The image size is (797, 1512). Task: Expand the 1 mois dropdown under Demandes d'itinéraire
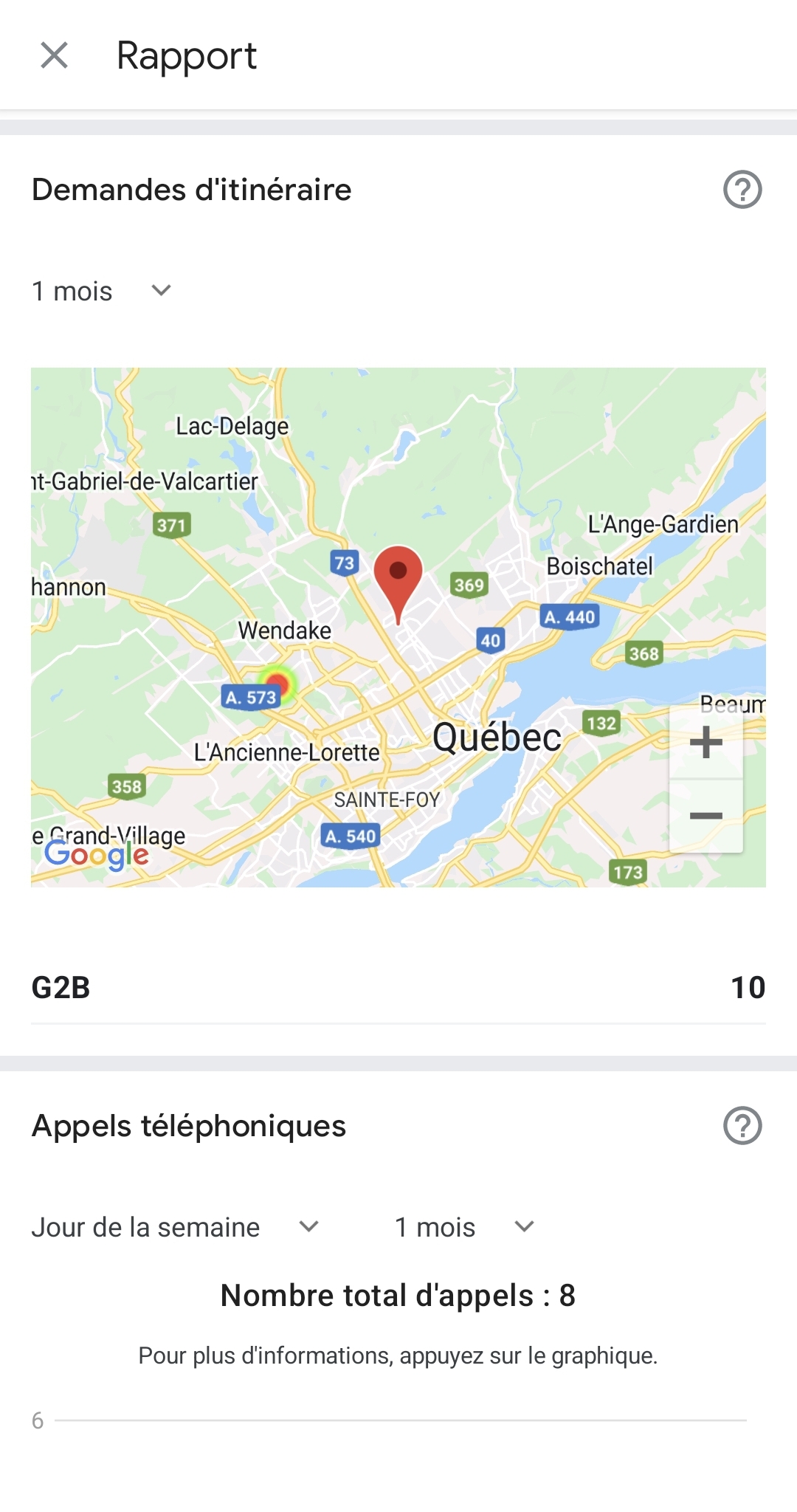point(101,291)
